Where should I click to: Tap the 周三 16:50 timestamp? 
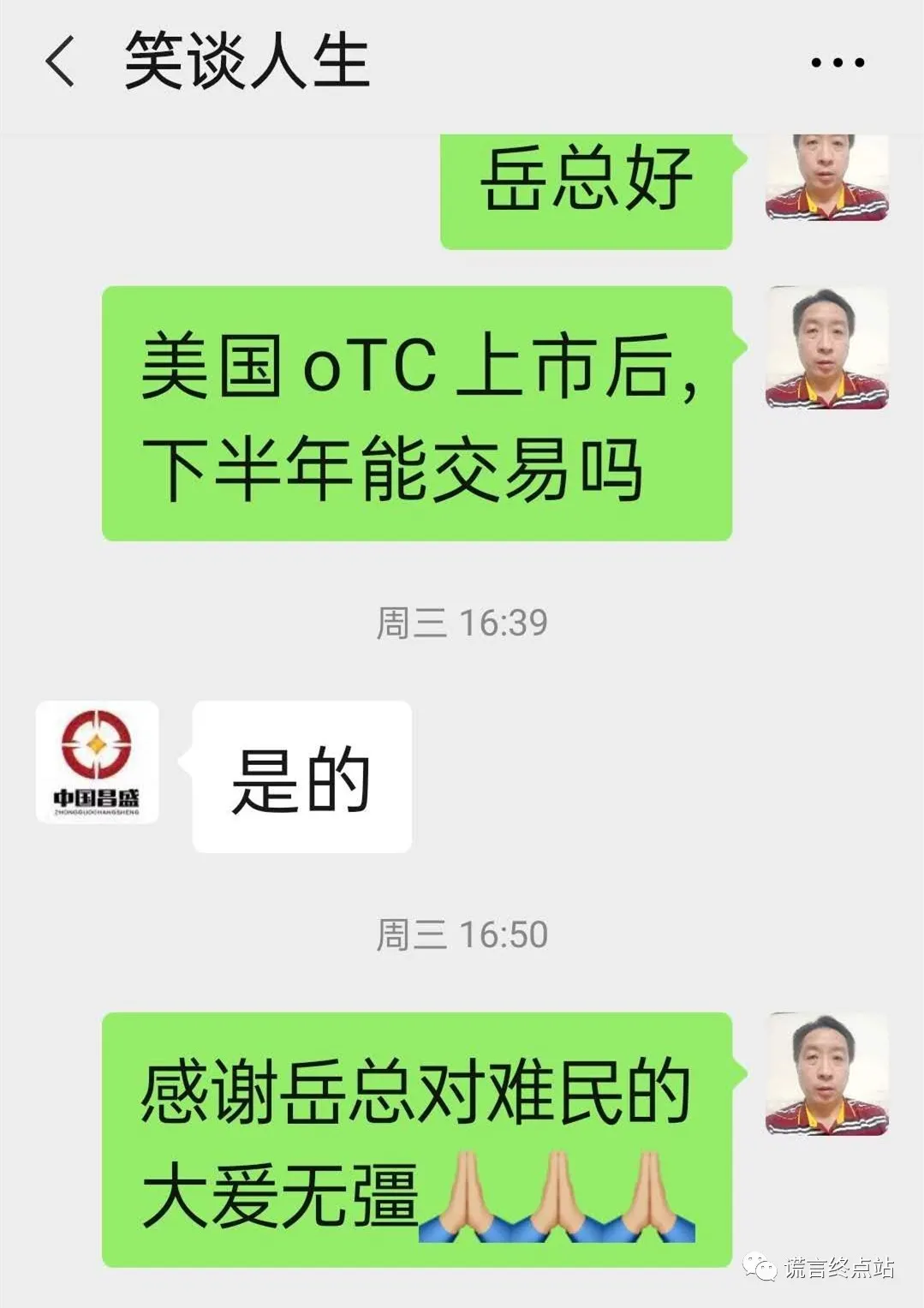pyautogui.click(x=463, y=934)
